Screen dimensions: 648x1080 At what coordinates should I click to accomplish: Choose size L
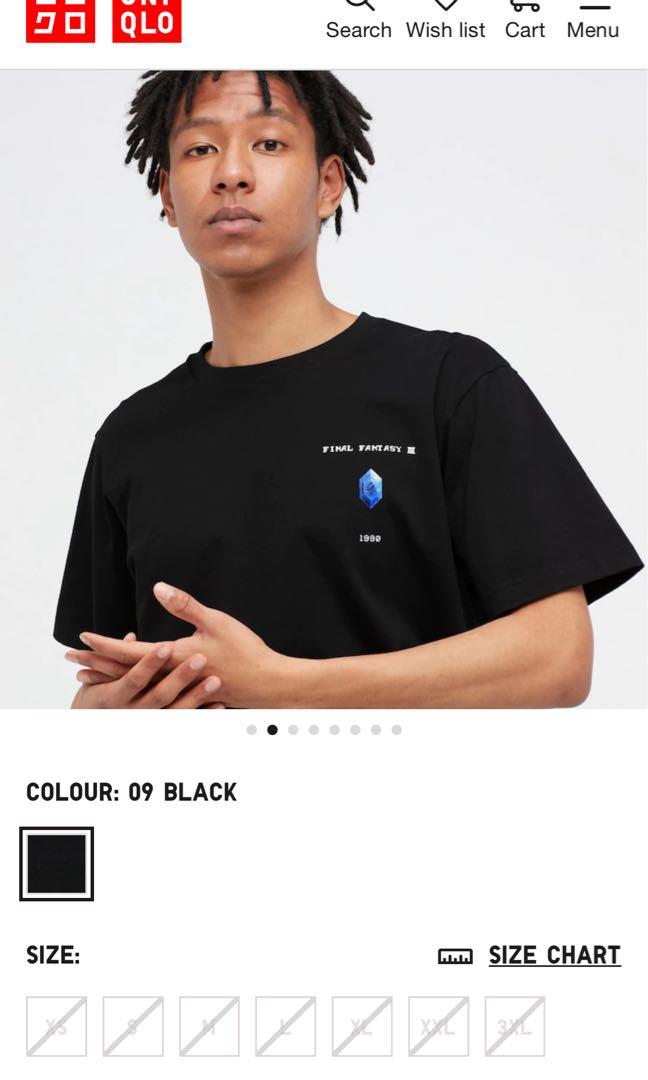pyautogui.click(x=286, y=1027)
